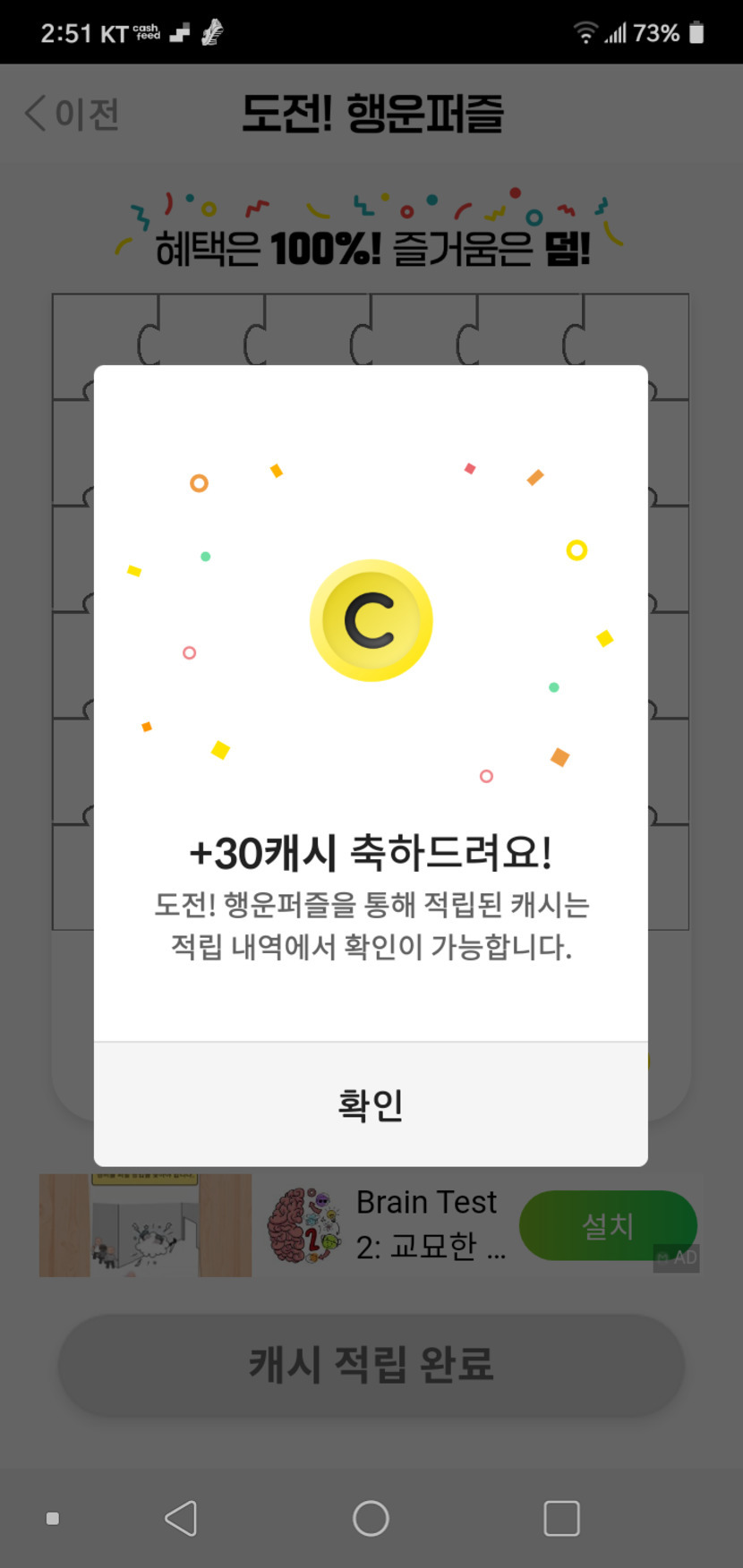
Task: Open the Brain Test 2 ad banner
Action: [x=369, y=1225]
